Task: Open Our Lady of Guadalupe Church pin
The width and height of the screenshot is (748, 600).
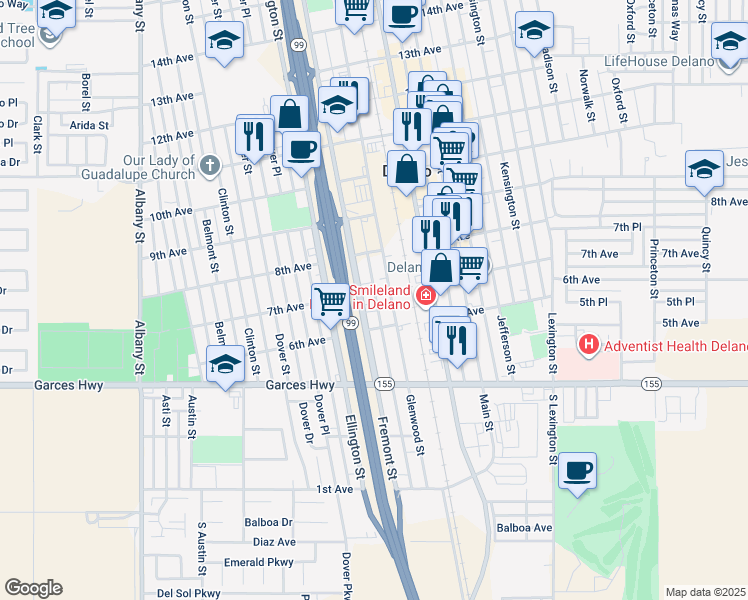Action: 209,163
